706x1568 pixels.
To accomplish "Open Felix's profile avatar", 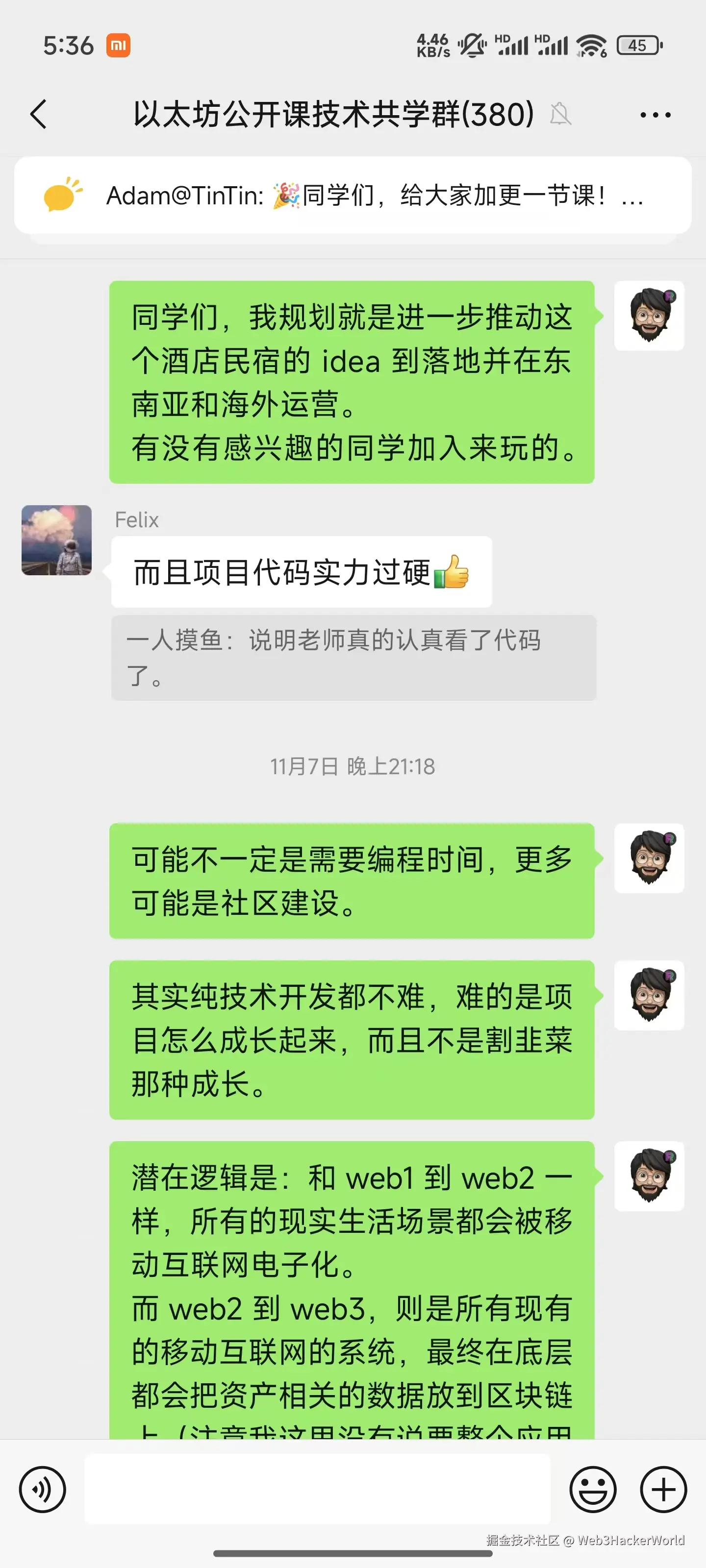I will click(x=57, y=540).
